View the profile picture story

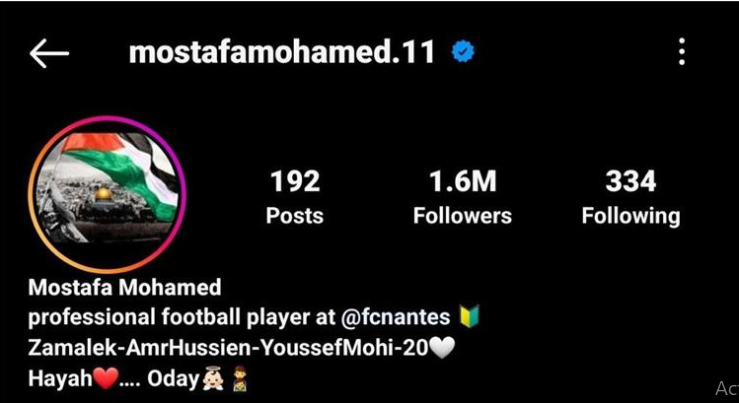107,194
